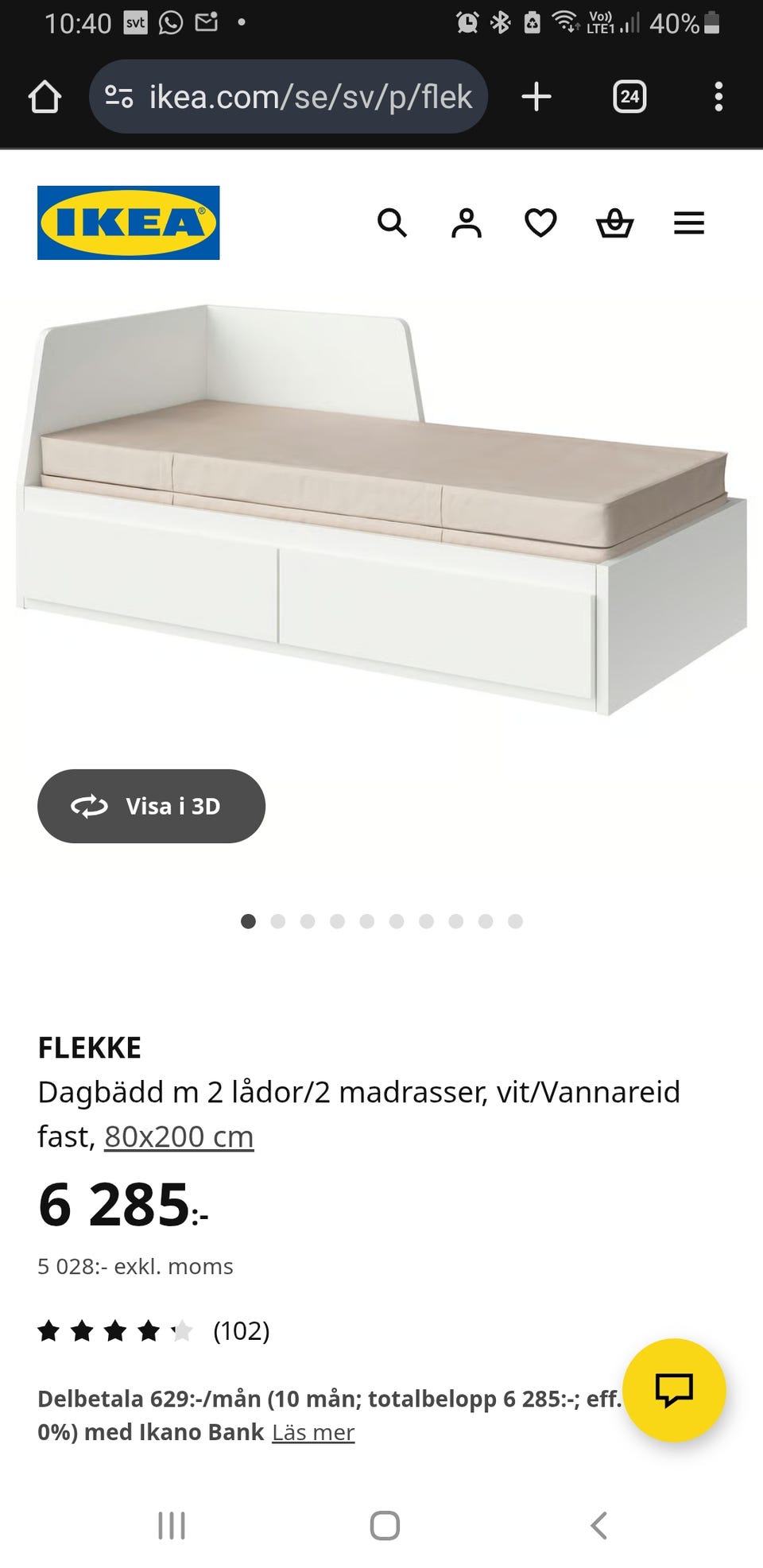Open the browser overflow three-dot menu

pyautogui.click(x=718, y=96)
